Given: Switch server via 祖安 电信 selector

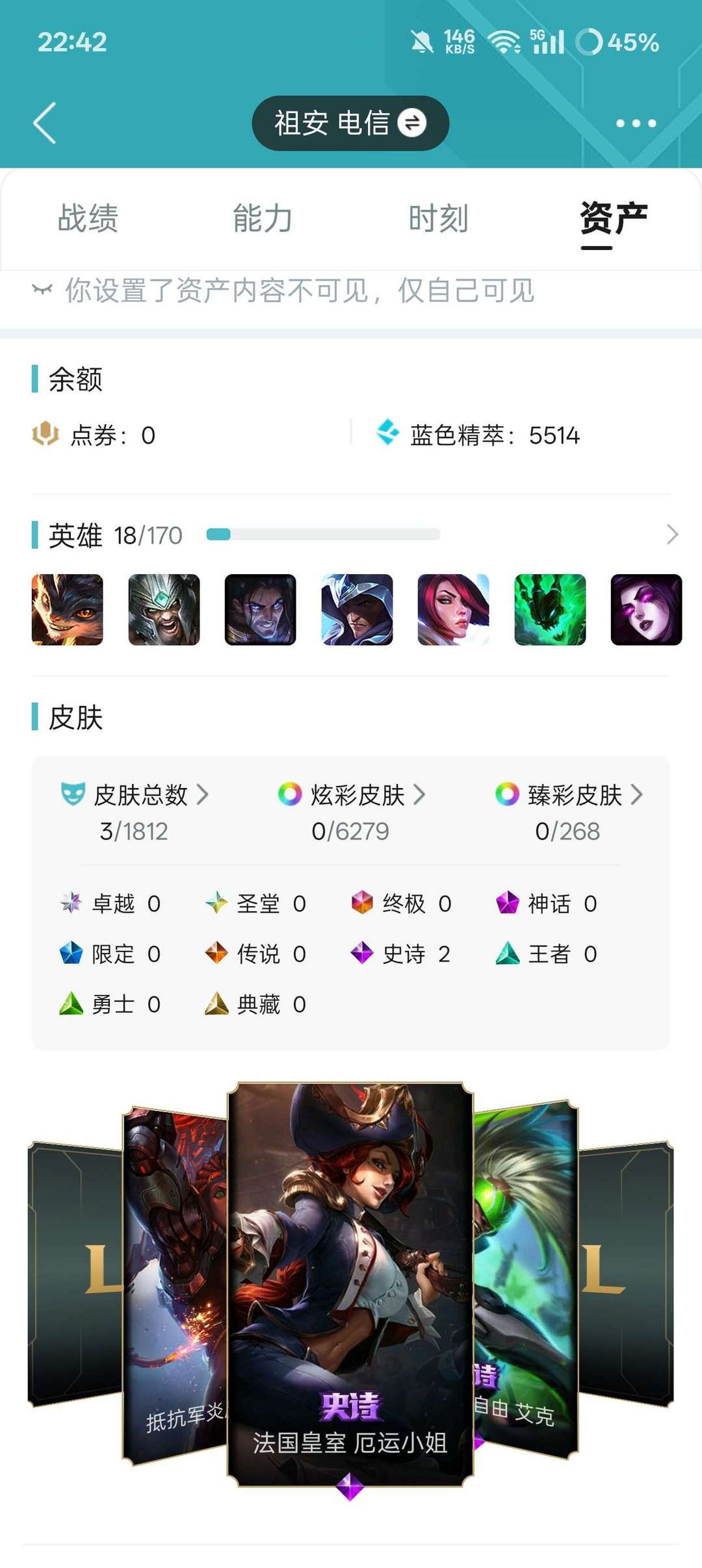Looking at the screenshot, I should coord(350,123).
